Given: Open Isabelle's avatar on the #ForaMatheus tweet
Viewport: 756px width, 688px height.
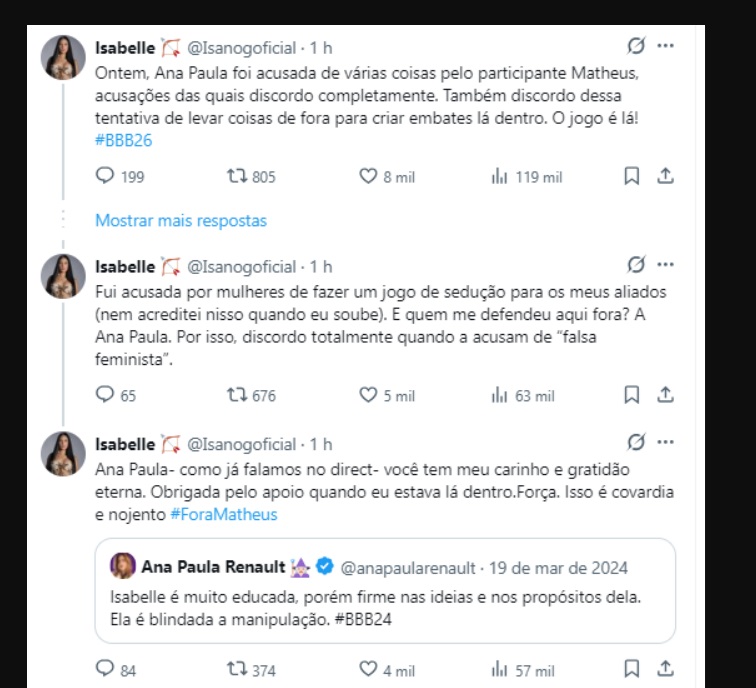Looking at the screenshot, I should pyautogui.click(x=63, y=453).
